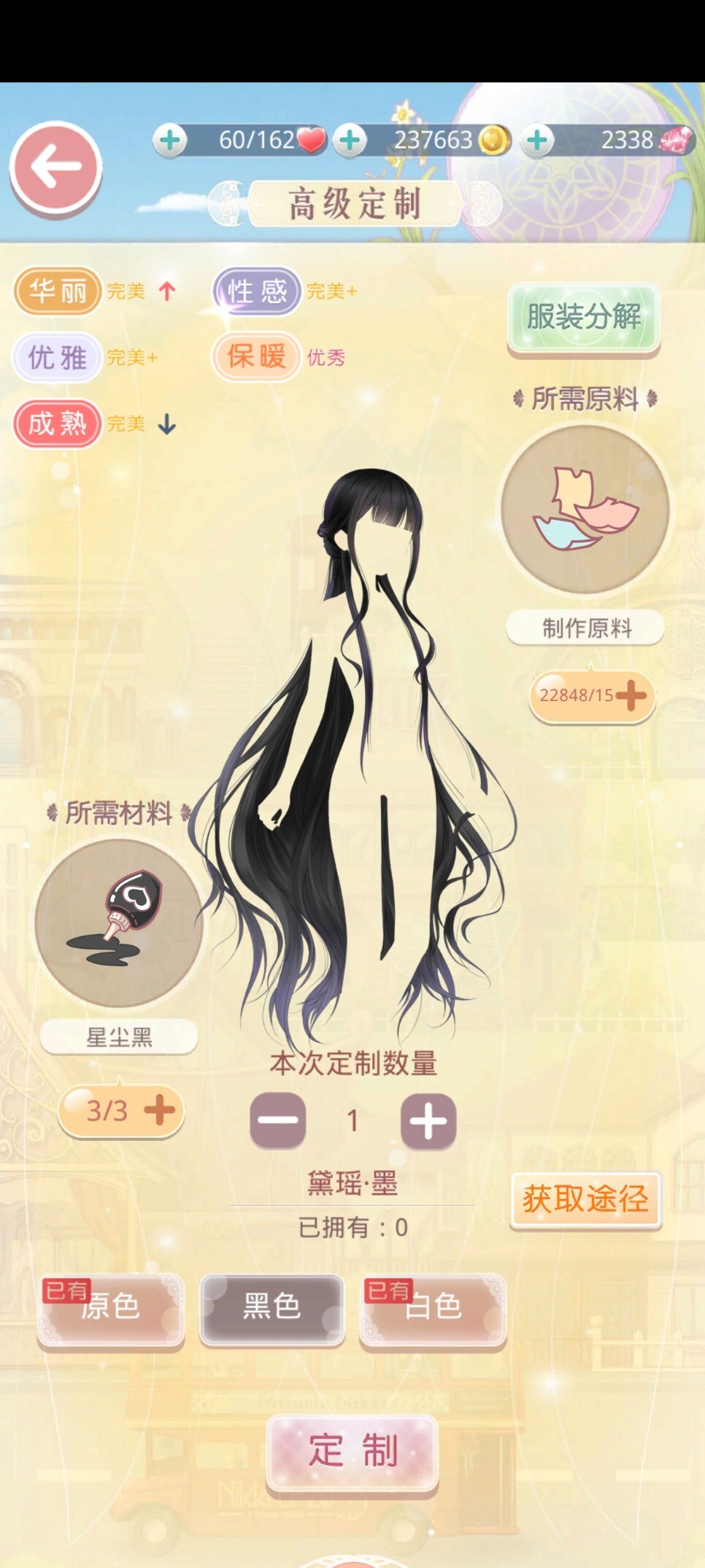Viewport: 705px width, 1568px height.
Task: Decrease the customization quantity
Action: [x=278, y=1120]
